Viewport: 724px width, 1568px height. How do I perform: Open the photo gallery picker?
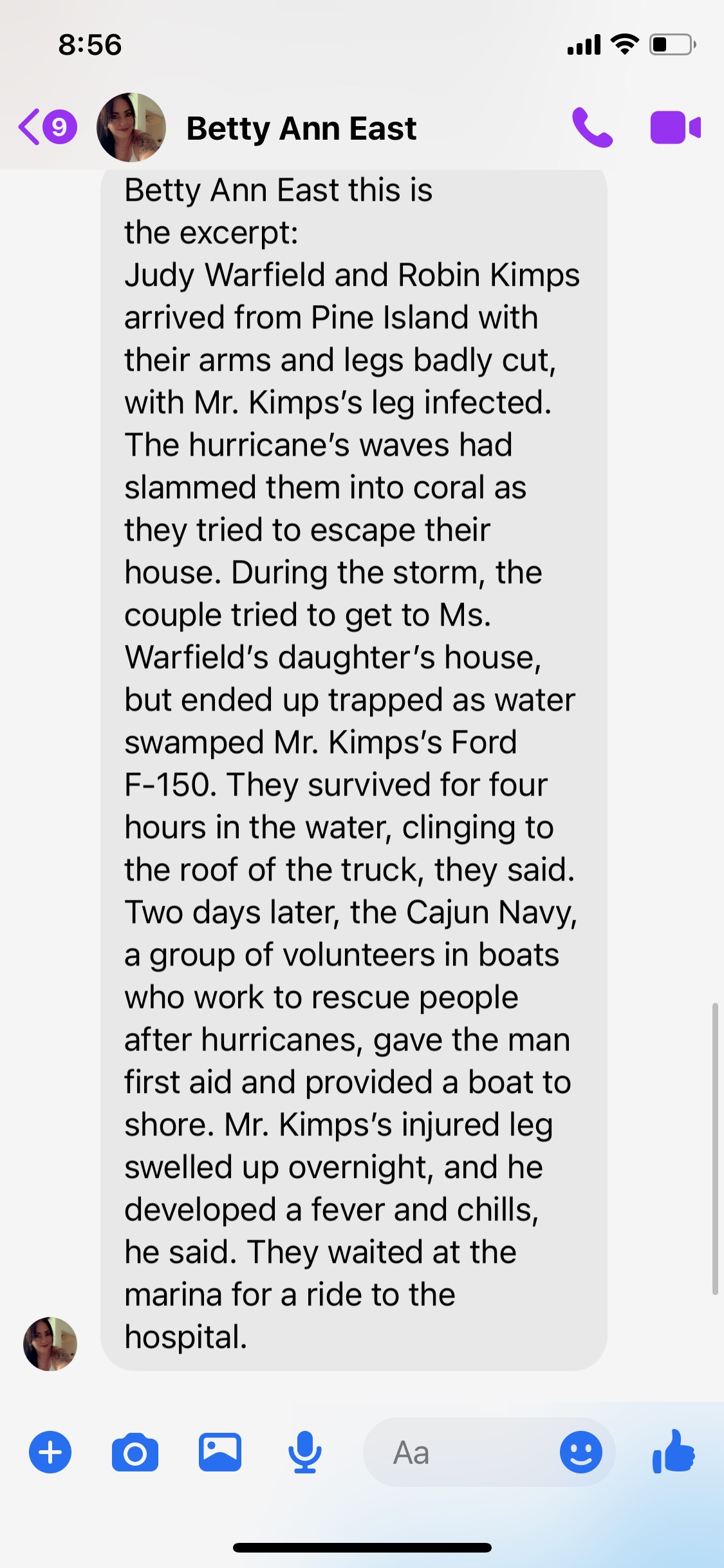tap(219, 1452)
